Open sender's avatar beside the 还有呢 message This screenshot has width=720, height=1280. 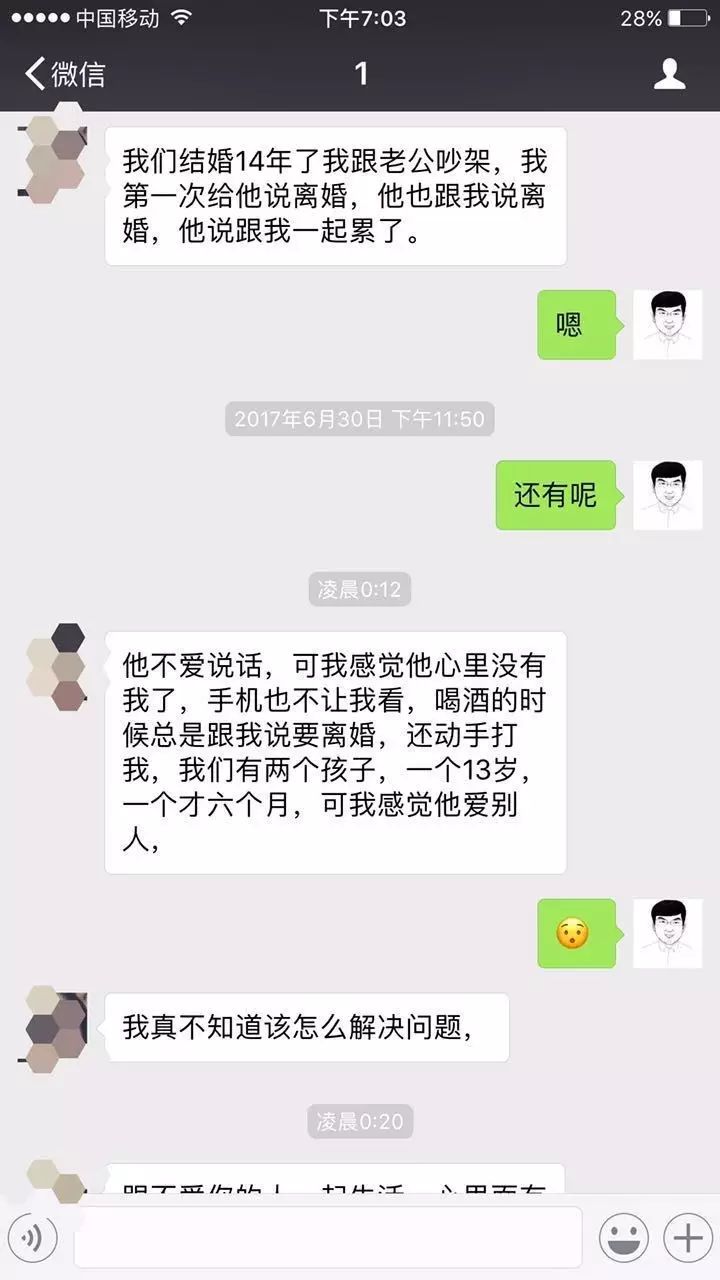pyautogui.click(x=667, y=495)
